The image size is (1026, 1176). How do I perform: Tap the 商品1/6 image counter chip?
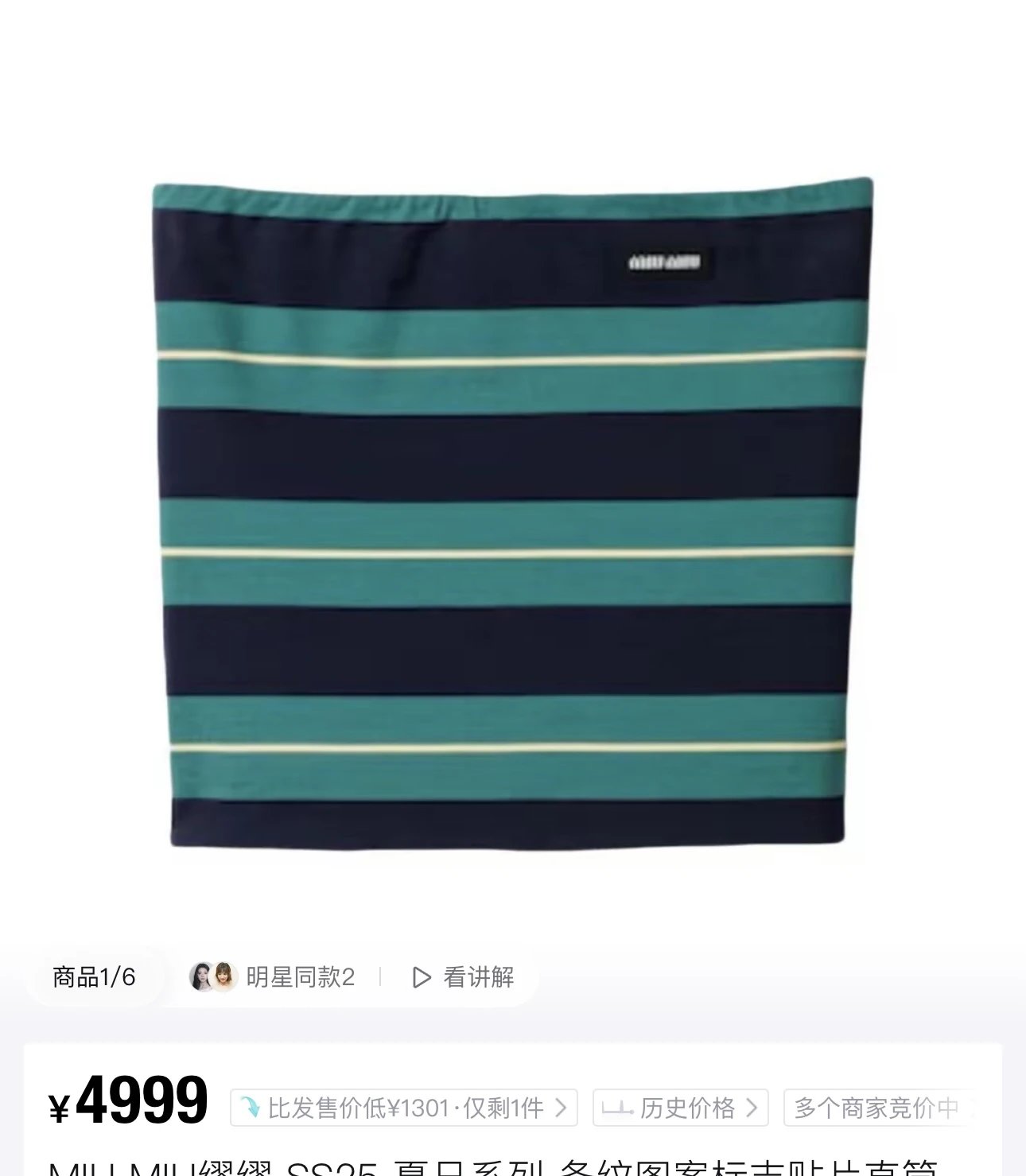point(94,976)
